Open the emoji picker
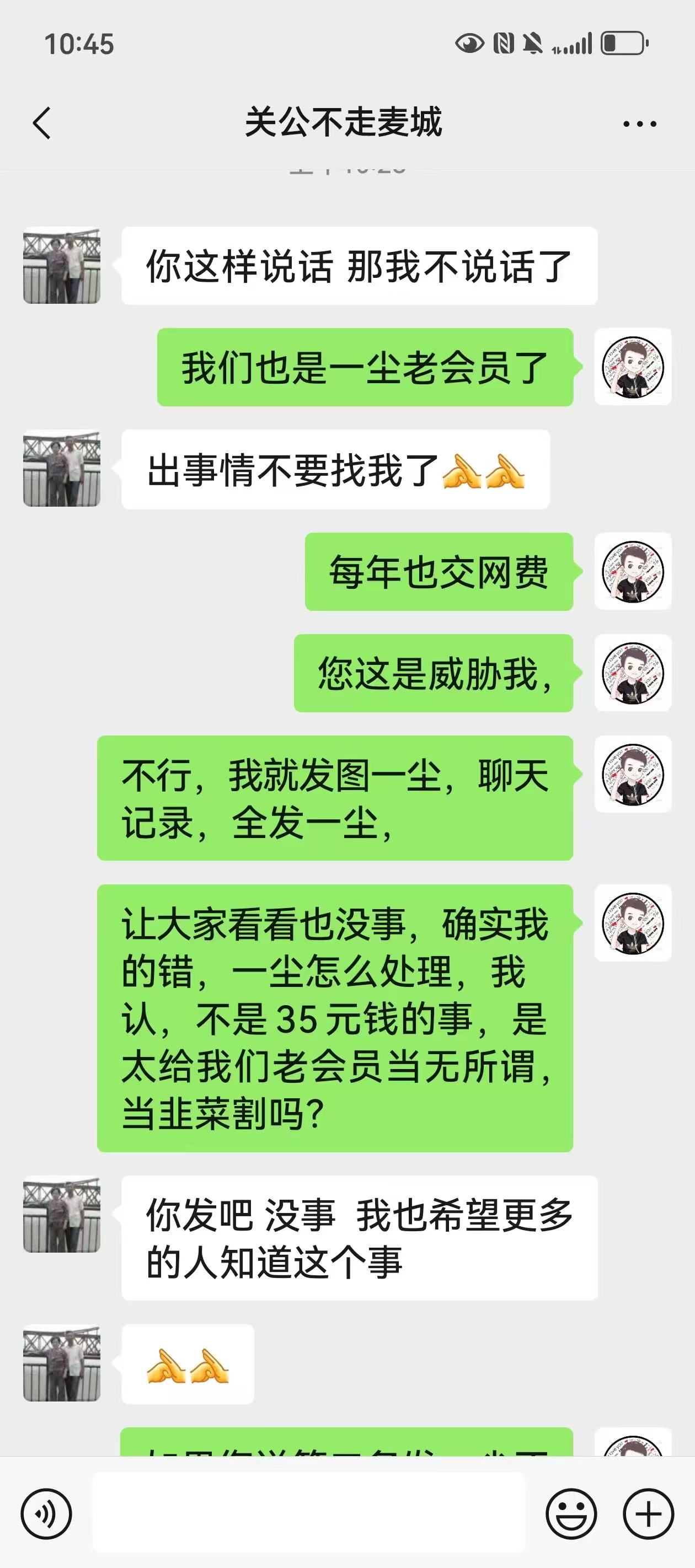 pyautogui.click(x=571, y=1514)
